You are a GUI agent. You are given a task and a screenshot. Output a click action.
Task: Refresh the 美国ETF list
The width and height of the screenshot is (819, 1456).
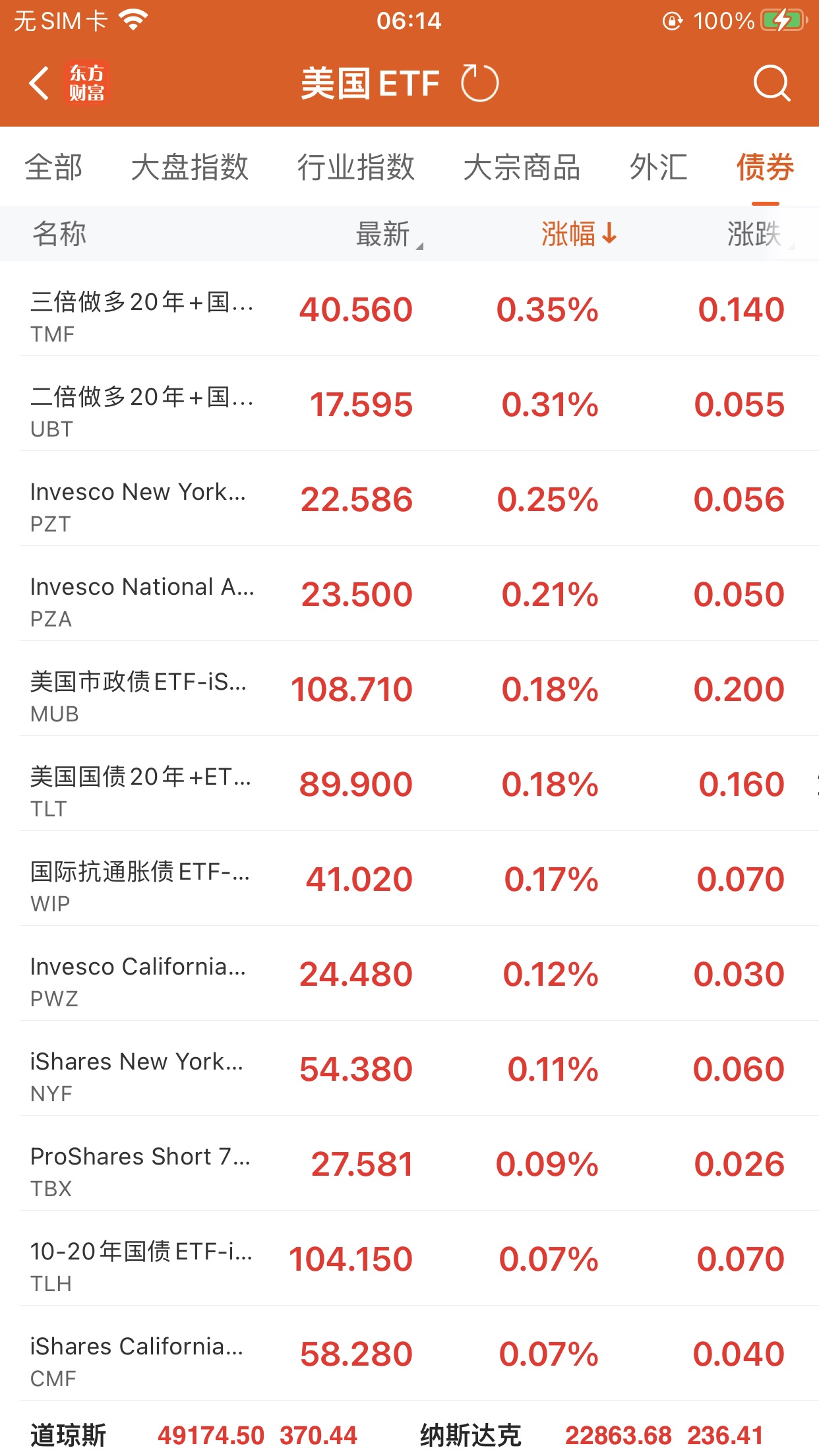pos(479,84)
